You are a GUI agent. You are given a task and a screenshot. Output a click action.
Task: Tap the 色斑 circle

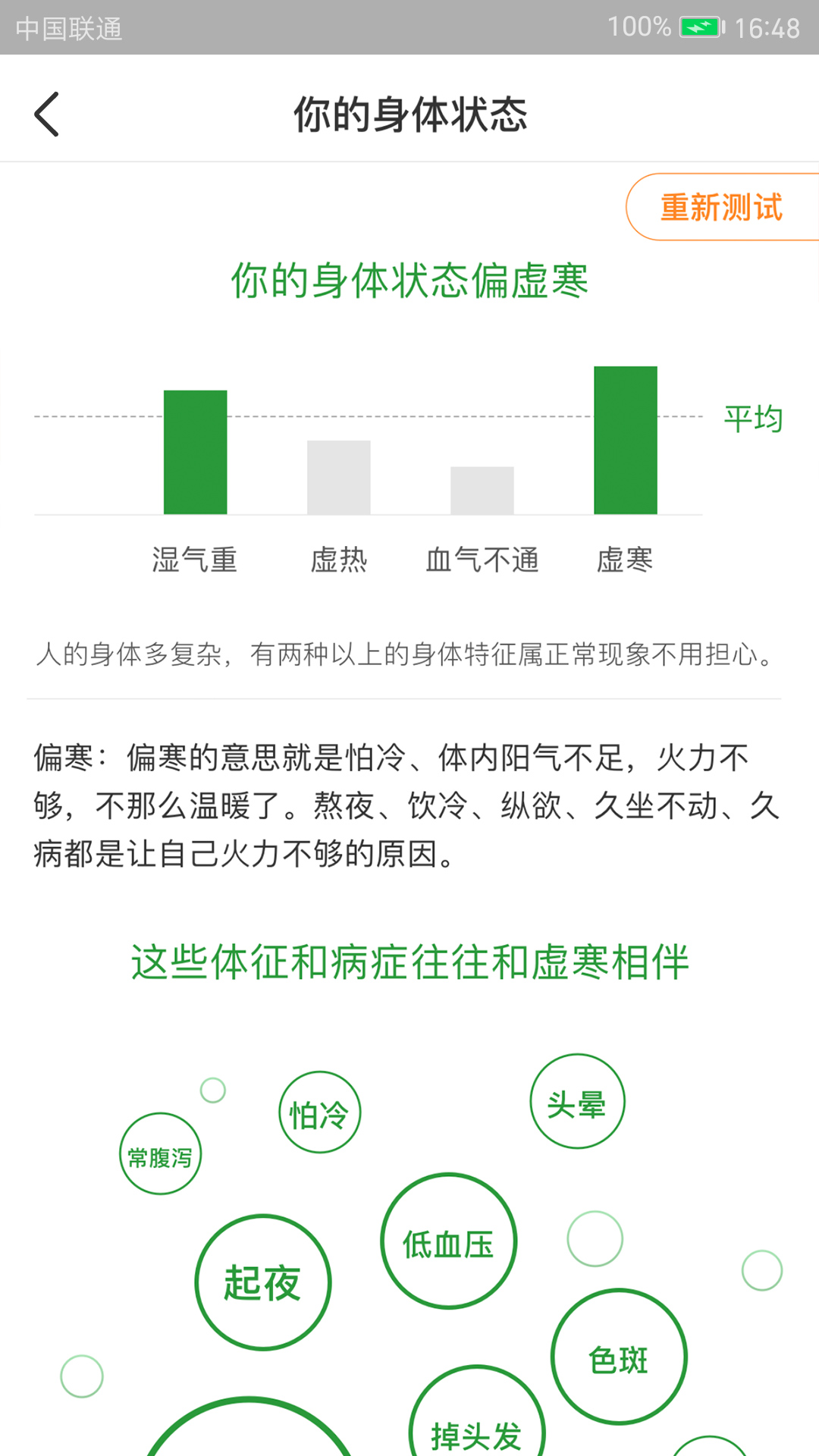619,1357
